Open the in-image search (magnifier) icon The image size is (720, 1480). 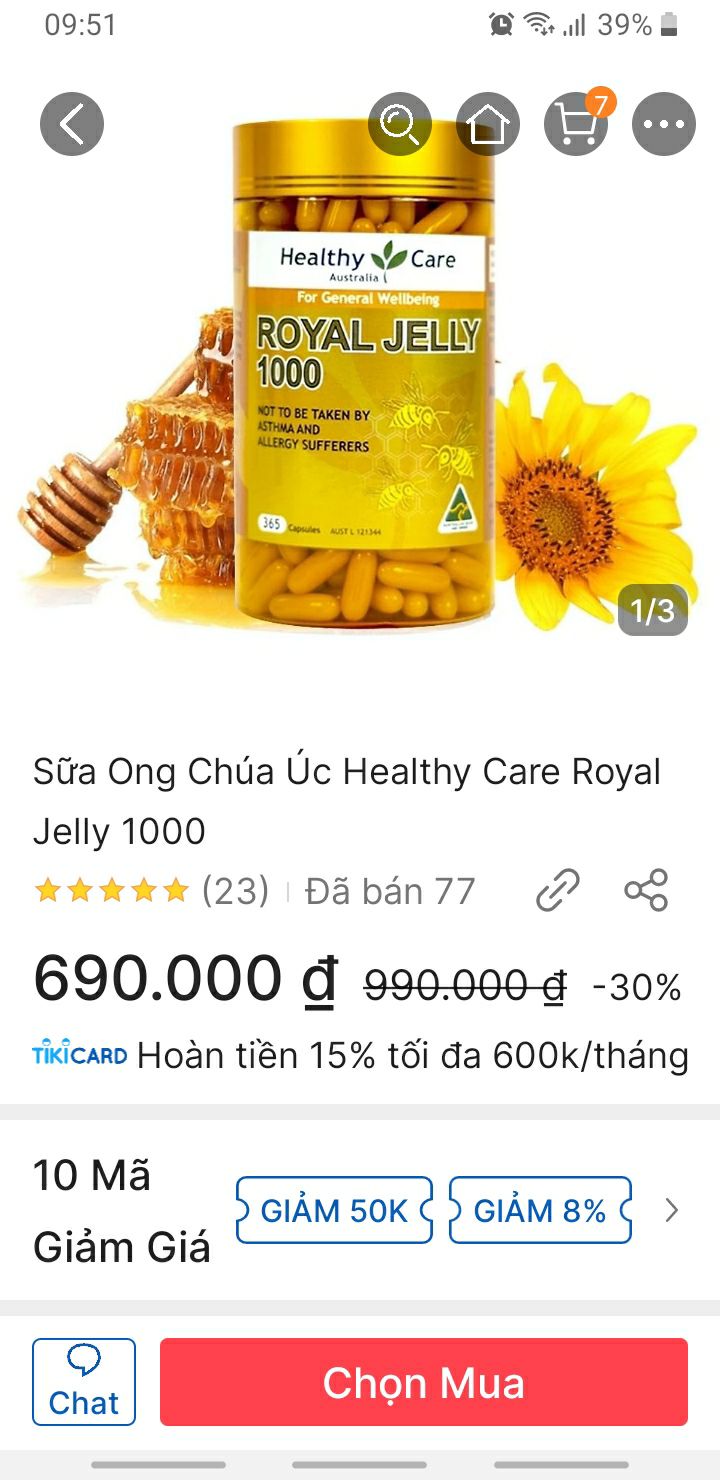click(400, 123)
